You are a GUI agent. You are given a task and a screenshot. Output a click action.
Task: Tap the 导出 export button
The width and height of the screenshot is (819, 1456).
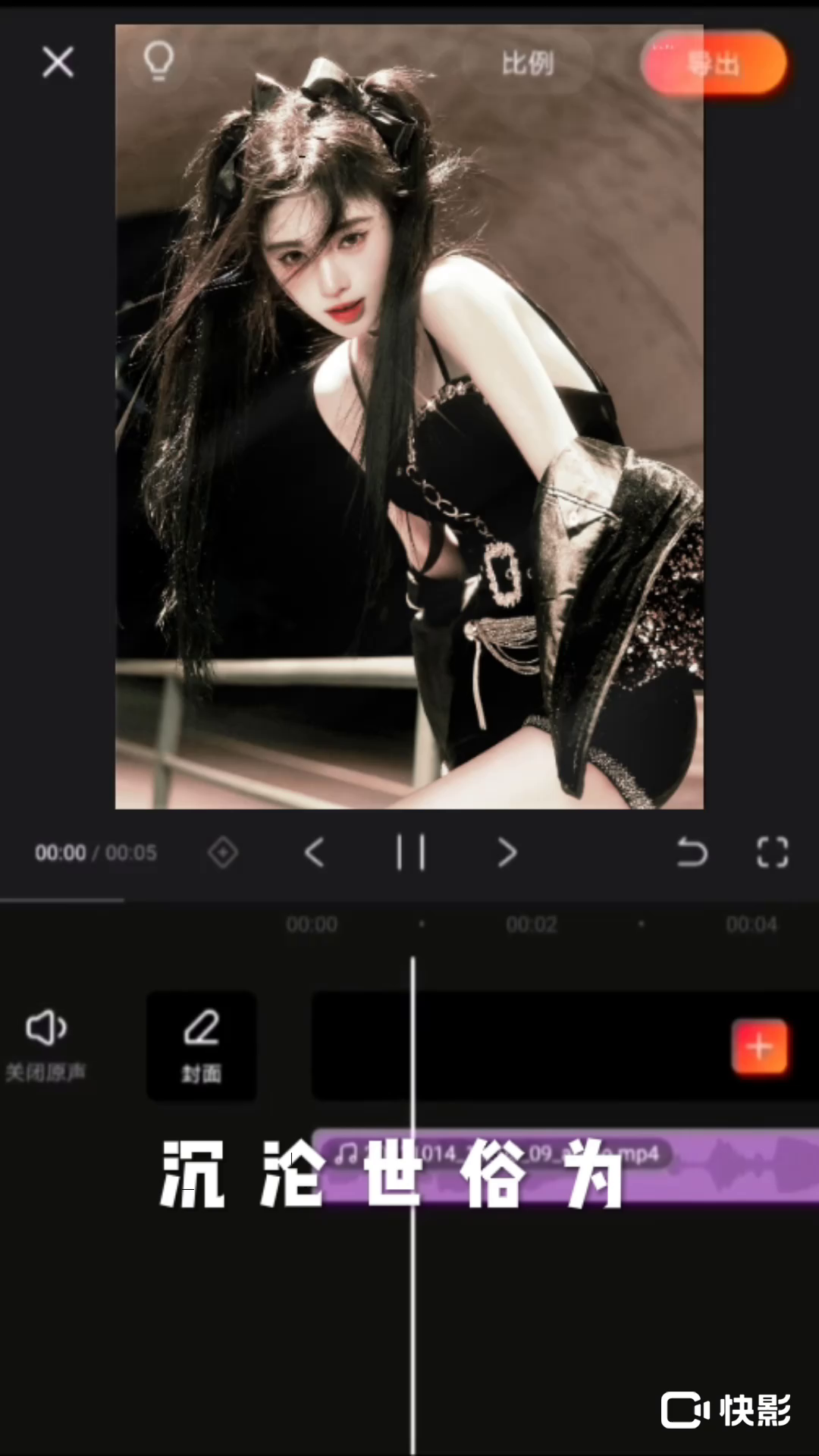pos(713,64)
